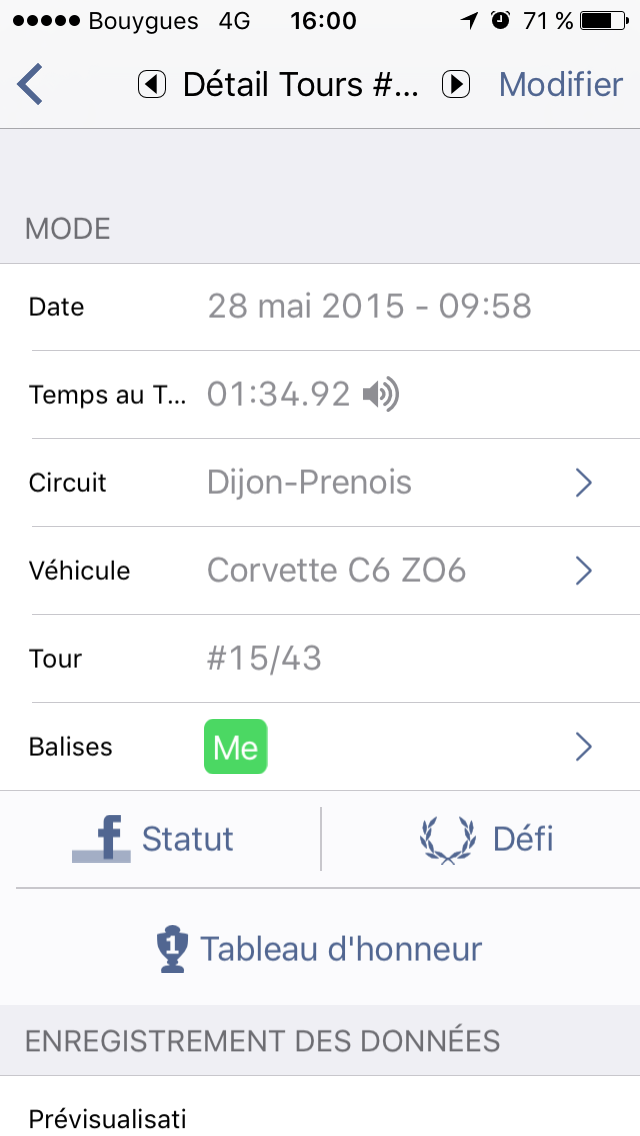The width and height of the screenshot is (640, 1136).
Task: Start a Défi challenge
Action: pos(486,839)
